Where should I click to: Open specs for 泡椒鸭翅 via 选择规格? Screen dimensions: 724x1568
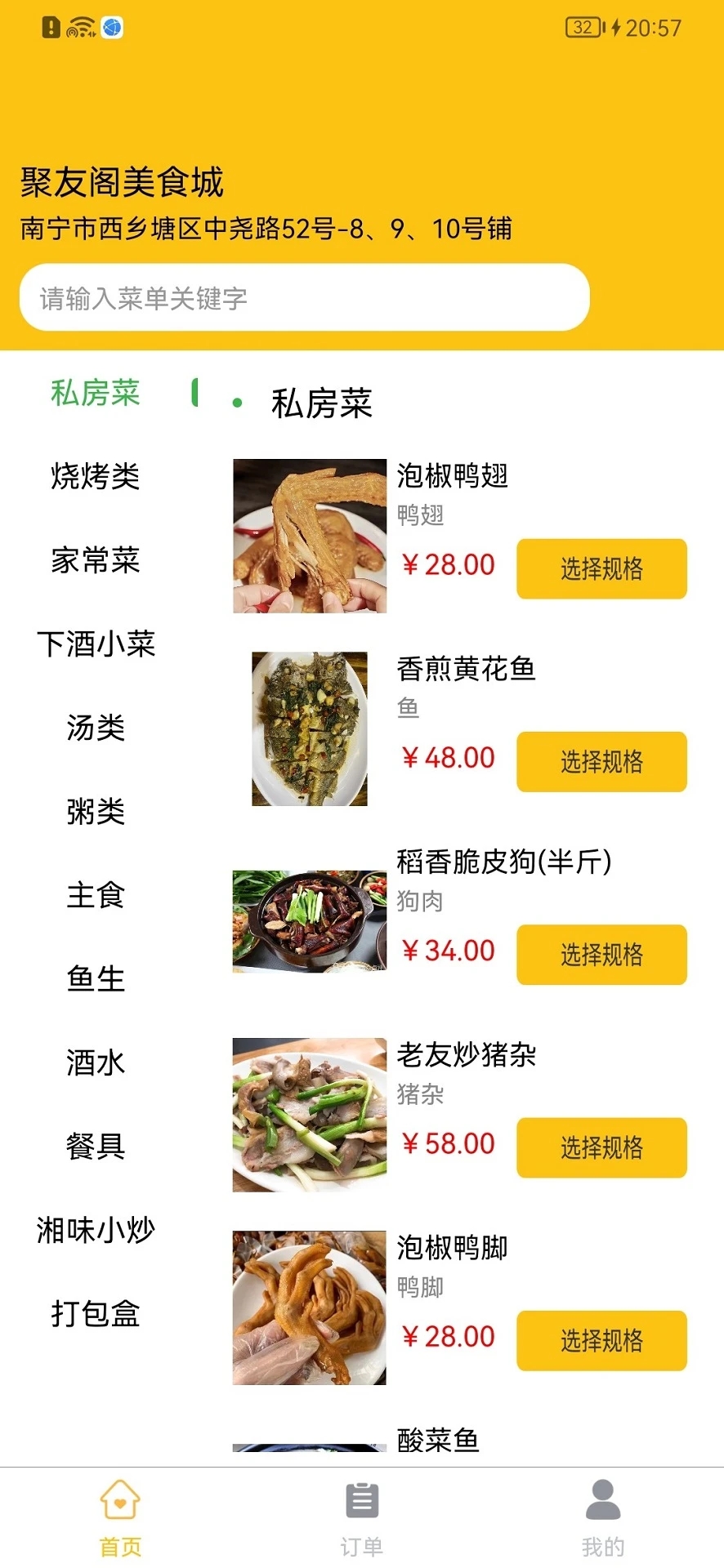click(x=601, y=569)
